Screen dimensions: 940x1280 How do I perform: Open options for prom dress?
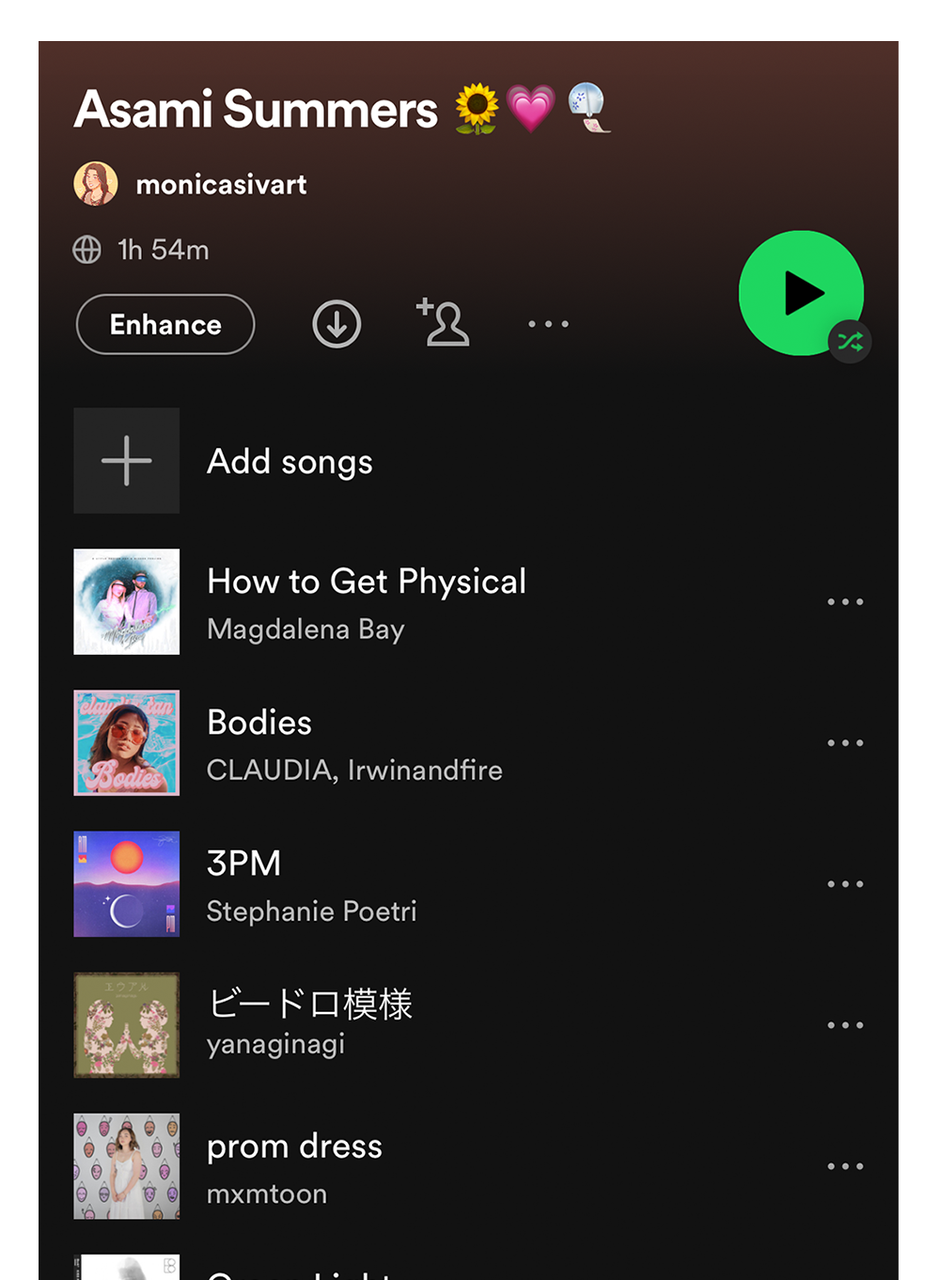pos(845,1166)
